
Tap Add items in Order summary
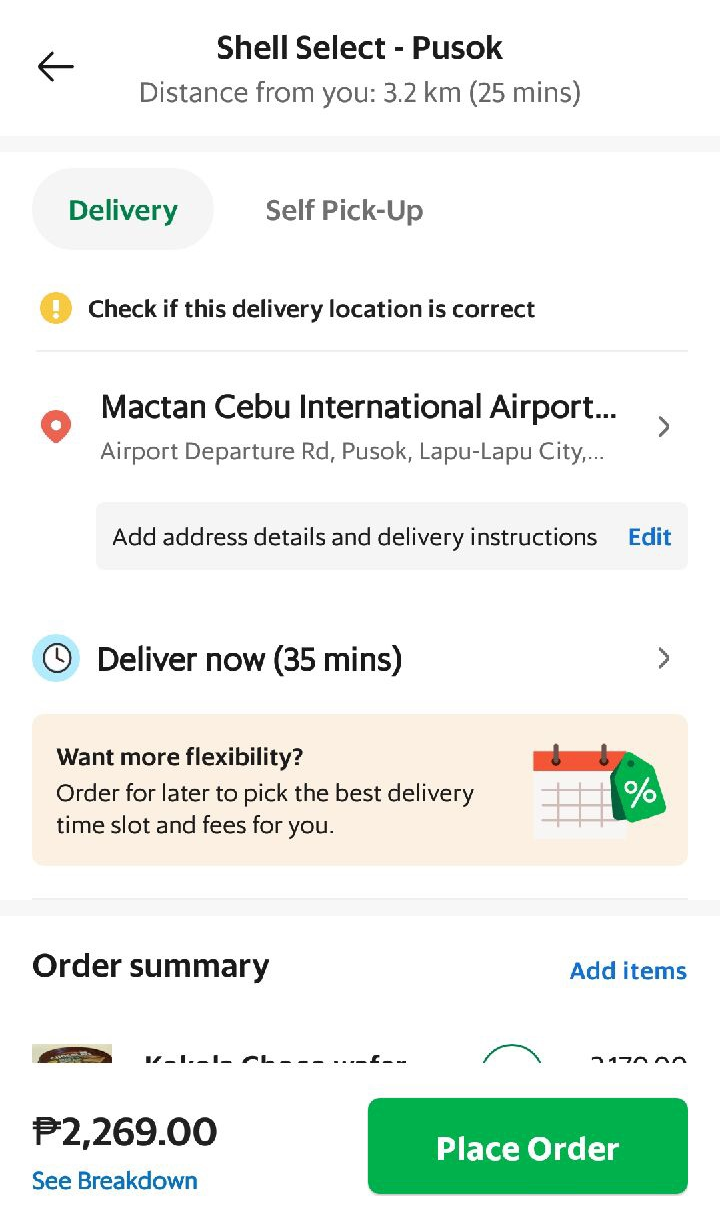(628, 970)
